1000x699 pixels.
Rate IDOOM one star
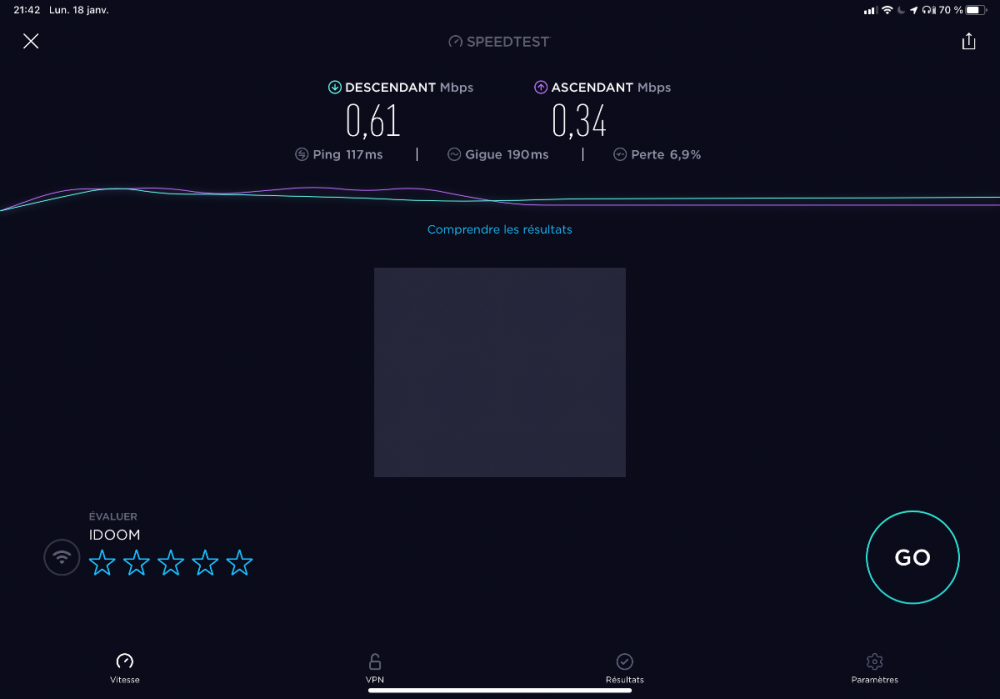tap(102, 564)
